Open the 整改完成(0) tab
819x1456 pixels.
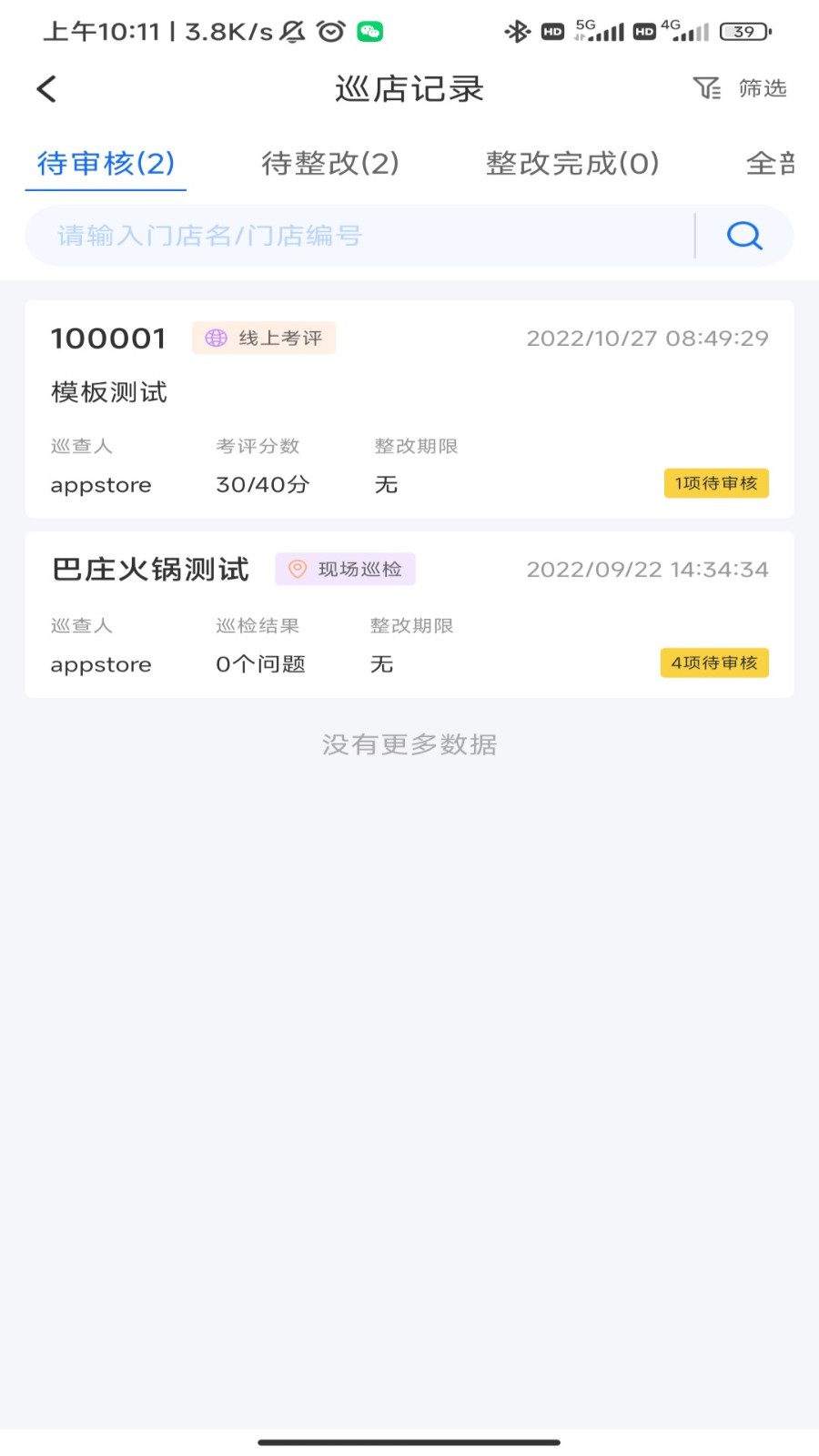pyautogui.click(x=572, y=164)
